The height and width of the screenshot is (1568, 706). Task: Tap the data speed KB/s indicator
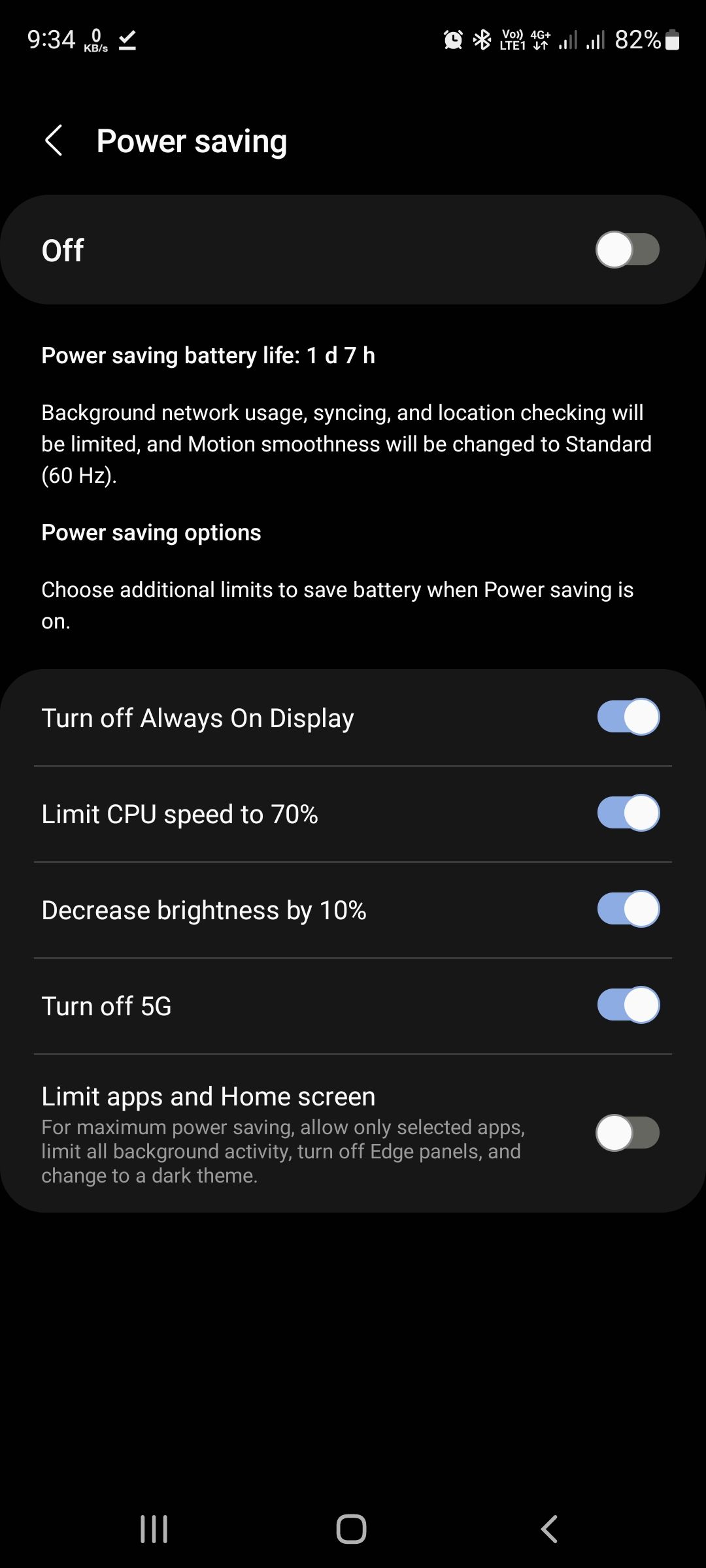(95, 41)
